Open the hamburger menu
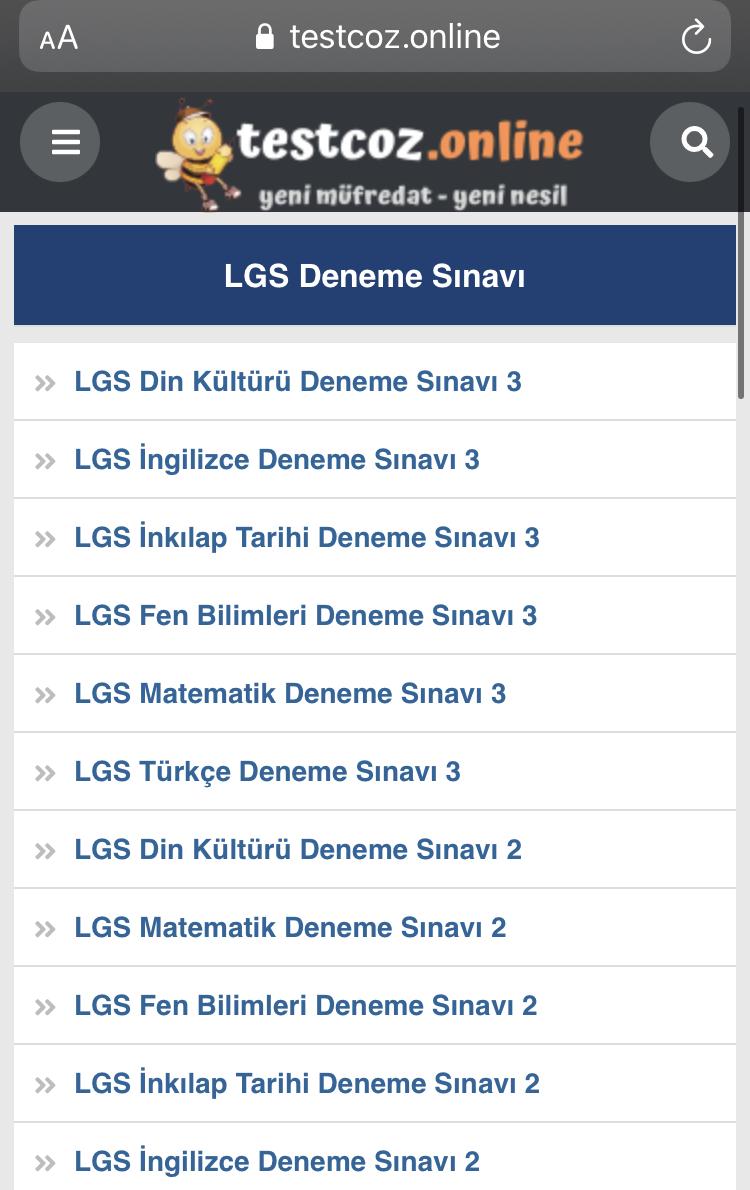This screenshot has width=750, height=1190. (60, 142)
